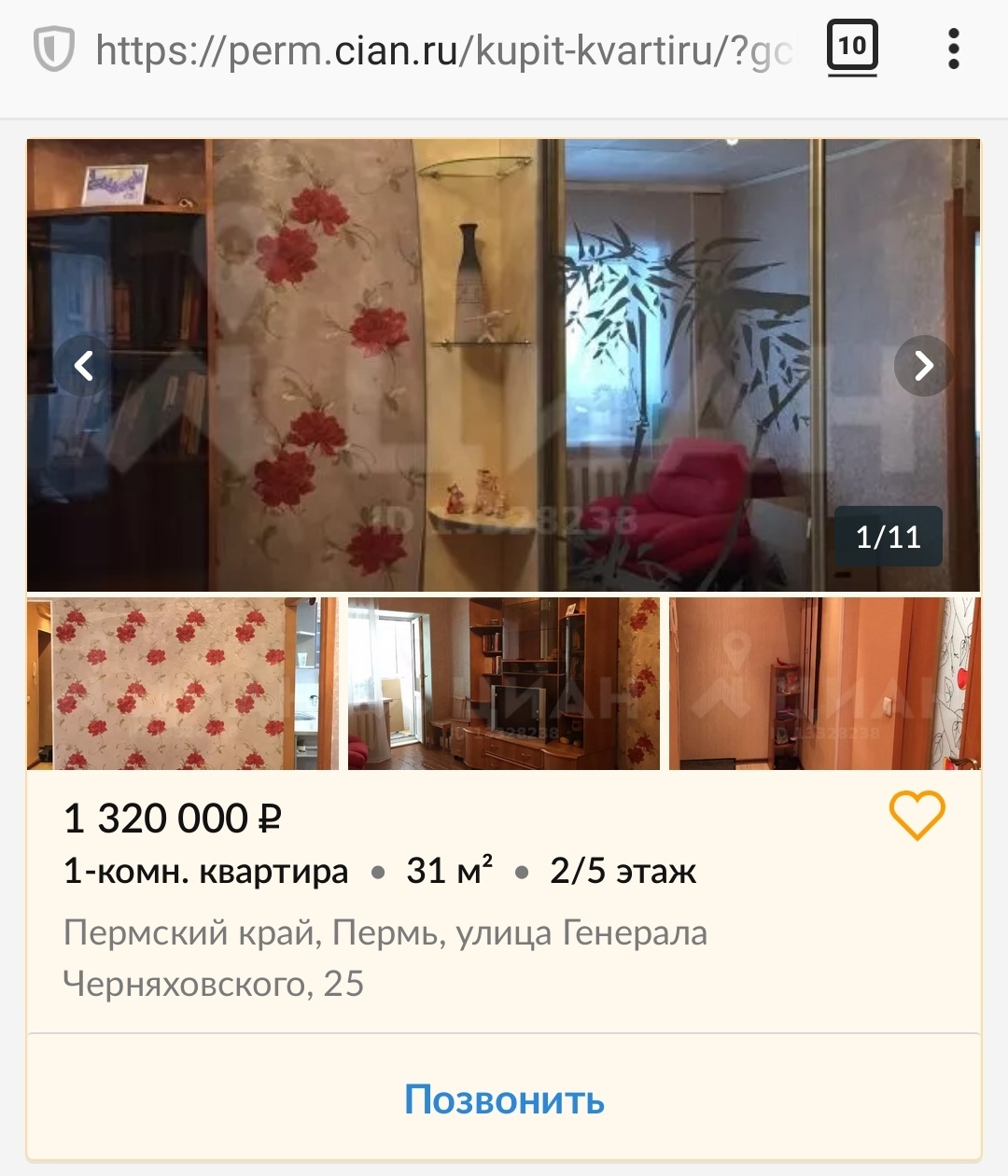Open thumbnail with floral wallpaper wall

pyautogui.click(x=183, y=684)
